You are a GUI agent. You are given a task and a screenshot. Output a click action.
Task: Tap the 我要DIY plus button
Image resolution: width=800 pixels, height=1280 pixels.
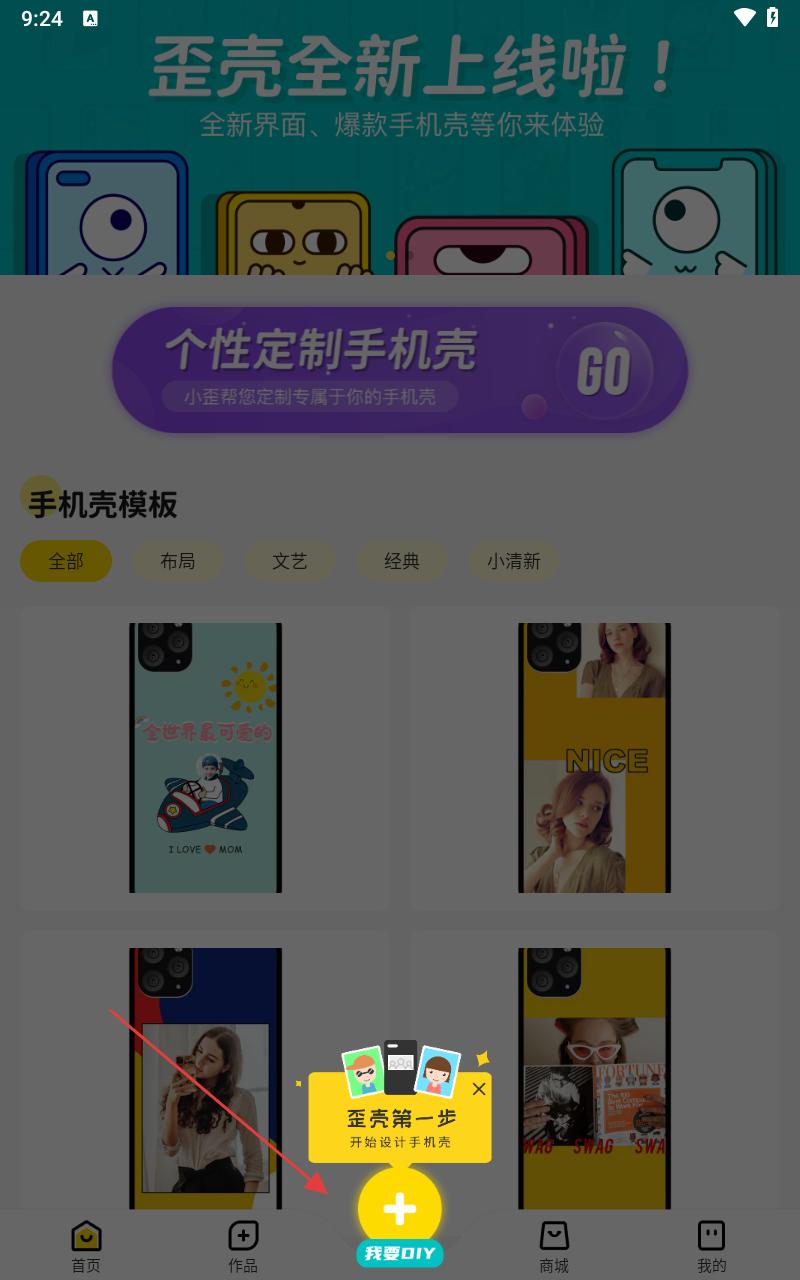pos(399,1209)
